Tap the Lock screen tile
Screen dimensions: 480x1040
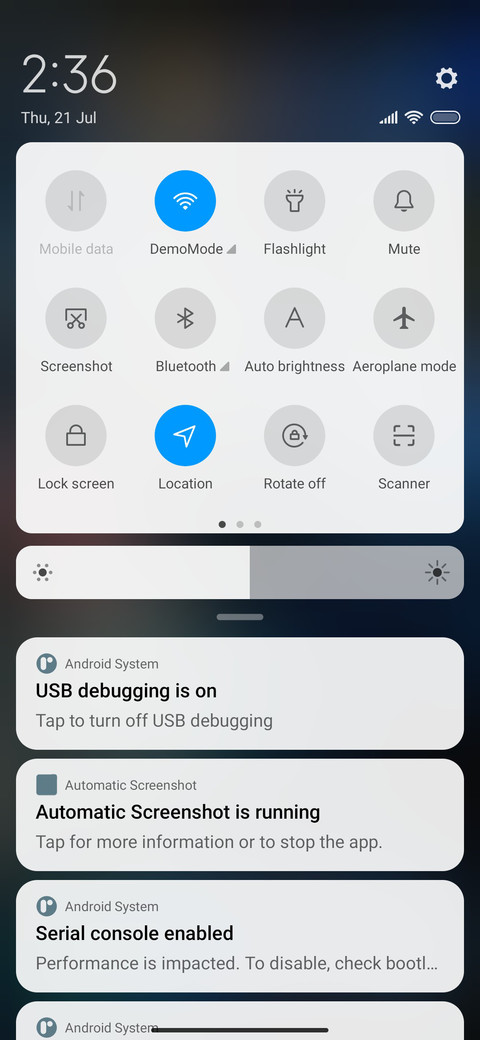coord(76,436)
